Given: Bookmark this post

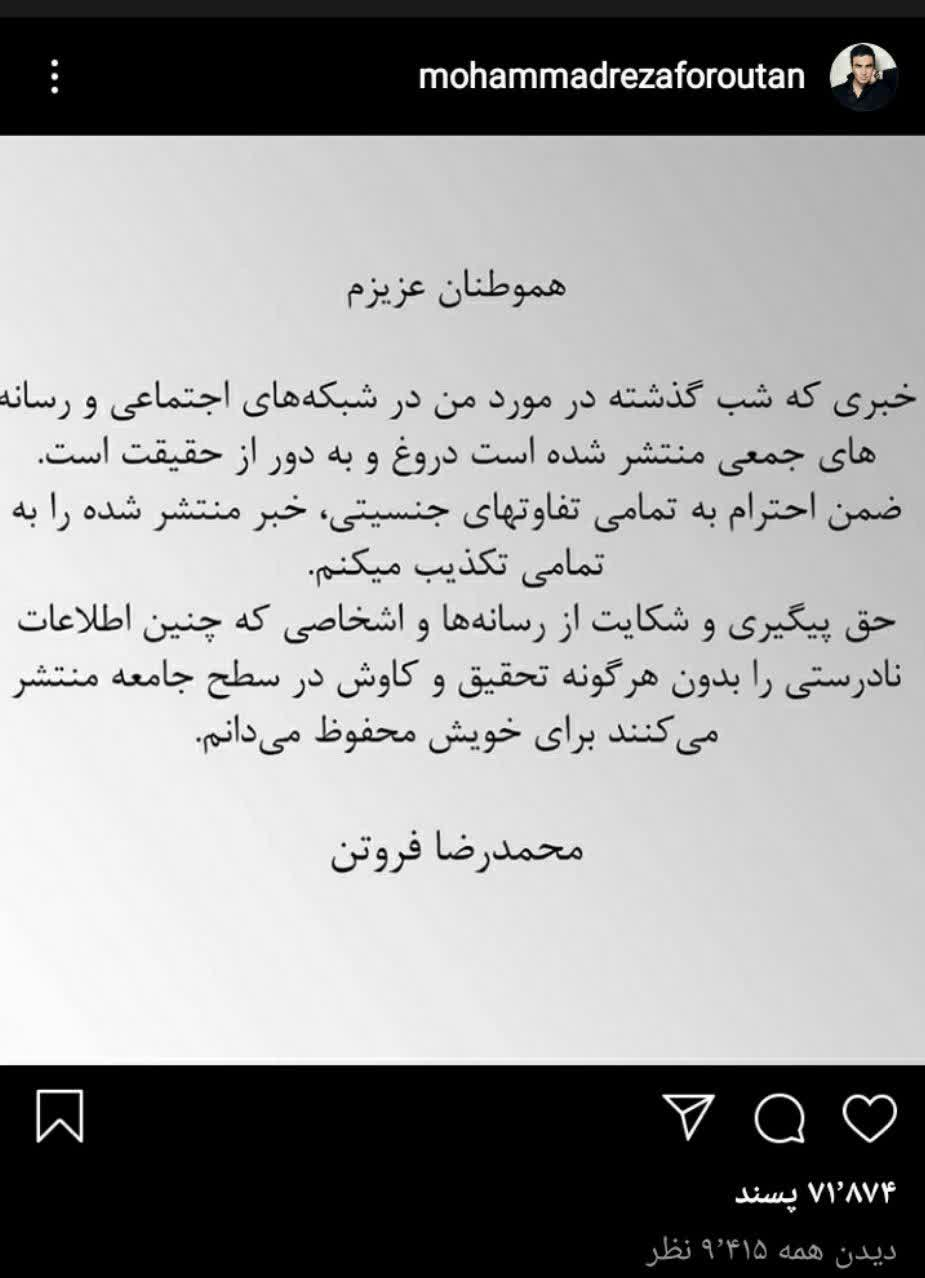Looking at the screenshot, I should pyautogui.click(x=60, y=1116).
